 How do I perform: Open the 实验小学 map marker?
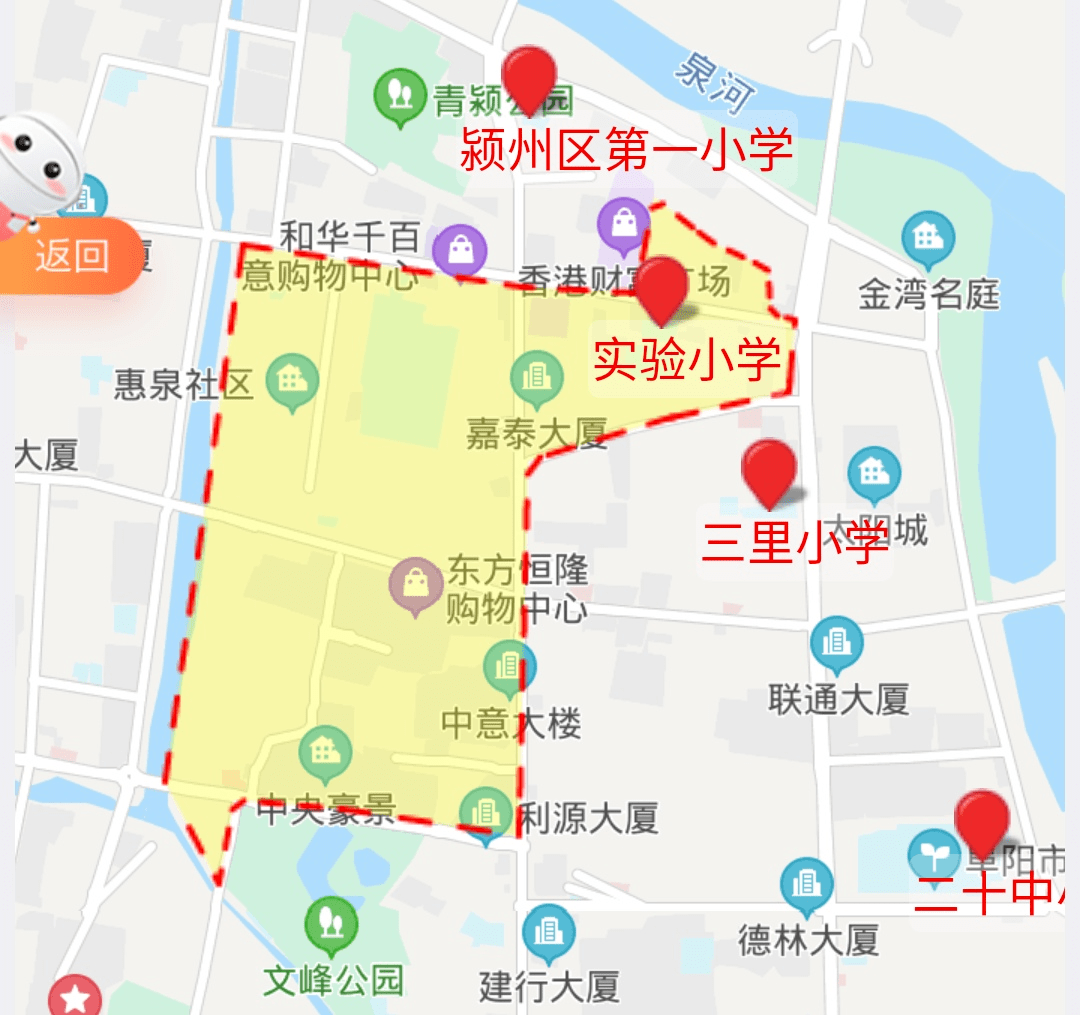point(661,287)
